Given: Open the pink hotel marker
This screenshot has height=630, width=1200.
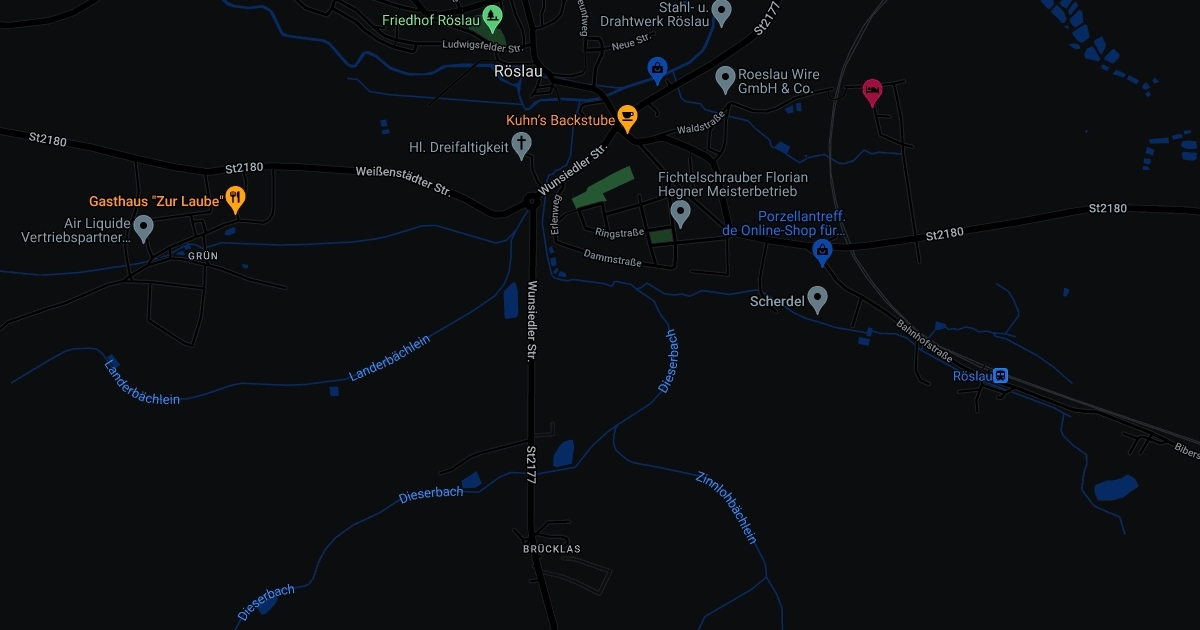Looking at the screenshot, I should [872, 91].
